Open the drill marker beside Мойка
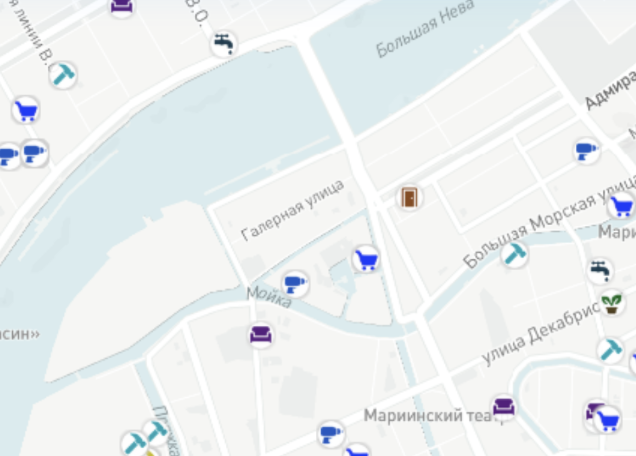 pyautogui.click(x=295, y=284)
